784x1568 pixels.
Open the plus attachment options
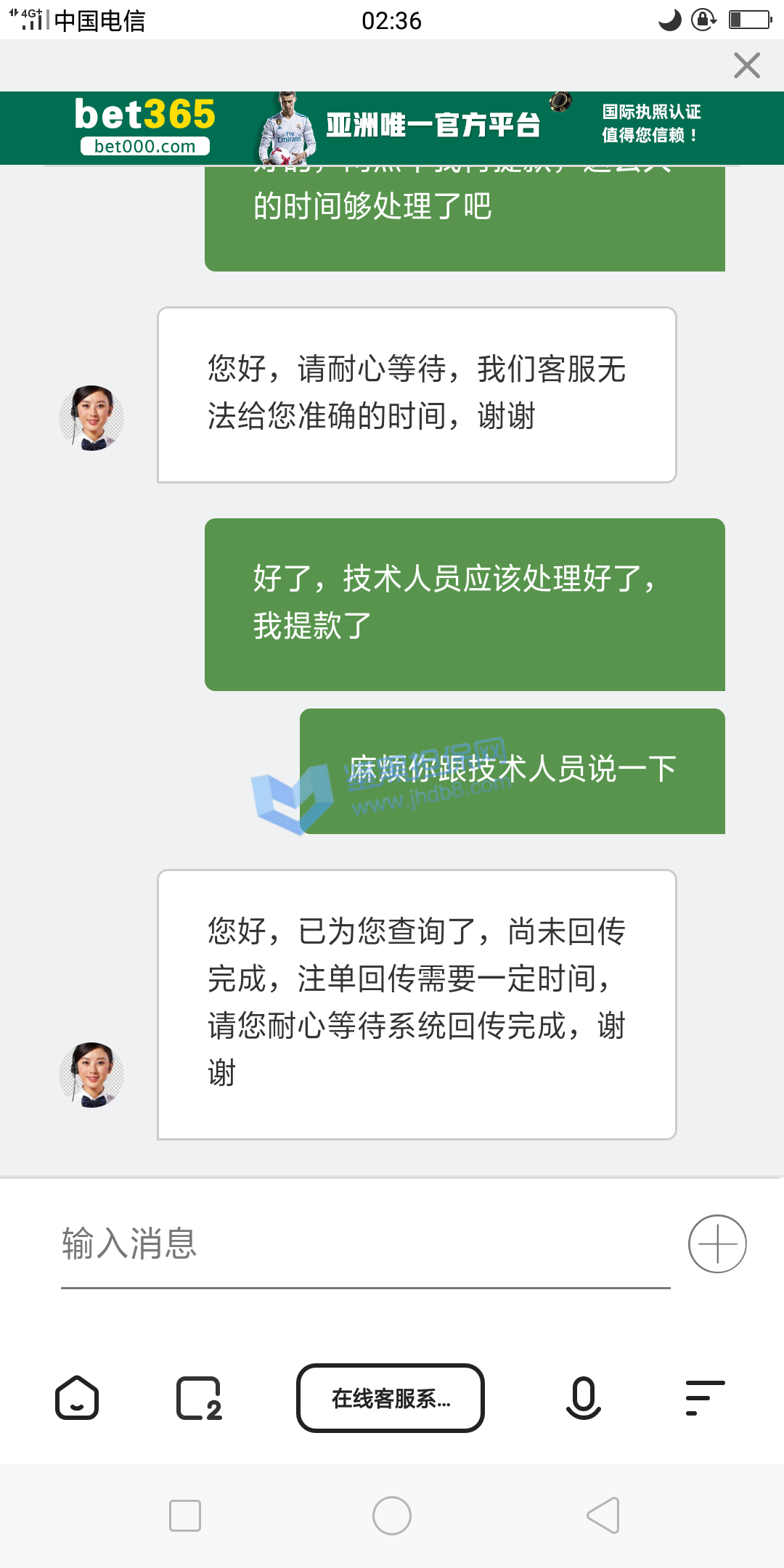tap(717, 1244)
